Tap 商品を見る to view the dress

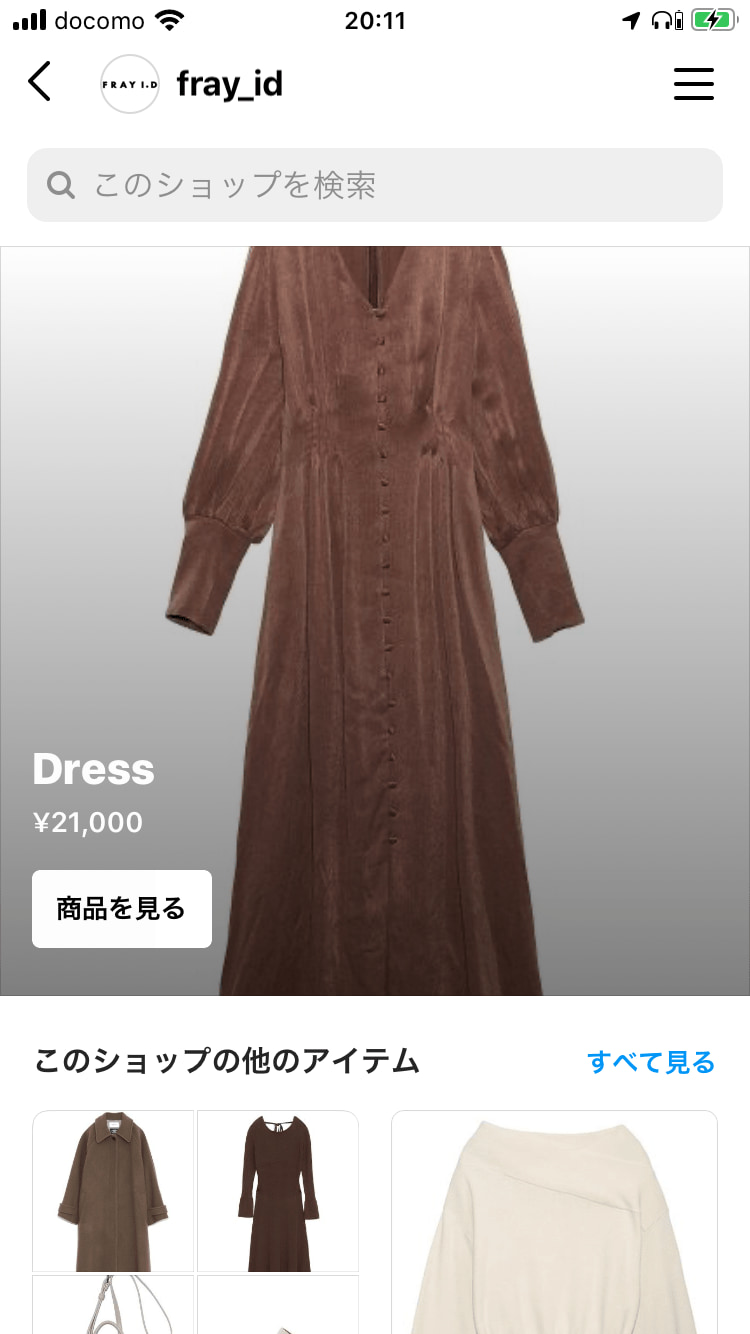click(x=122, y=908)
